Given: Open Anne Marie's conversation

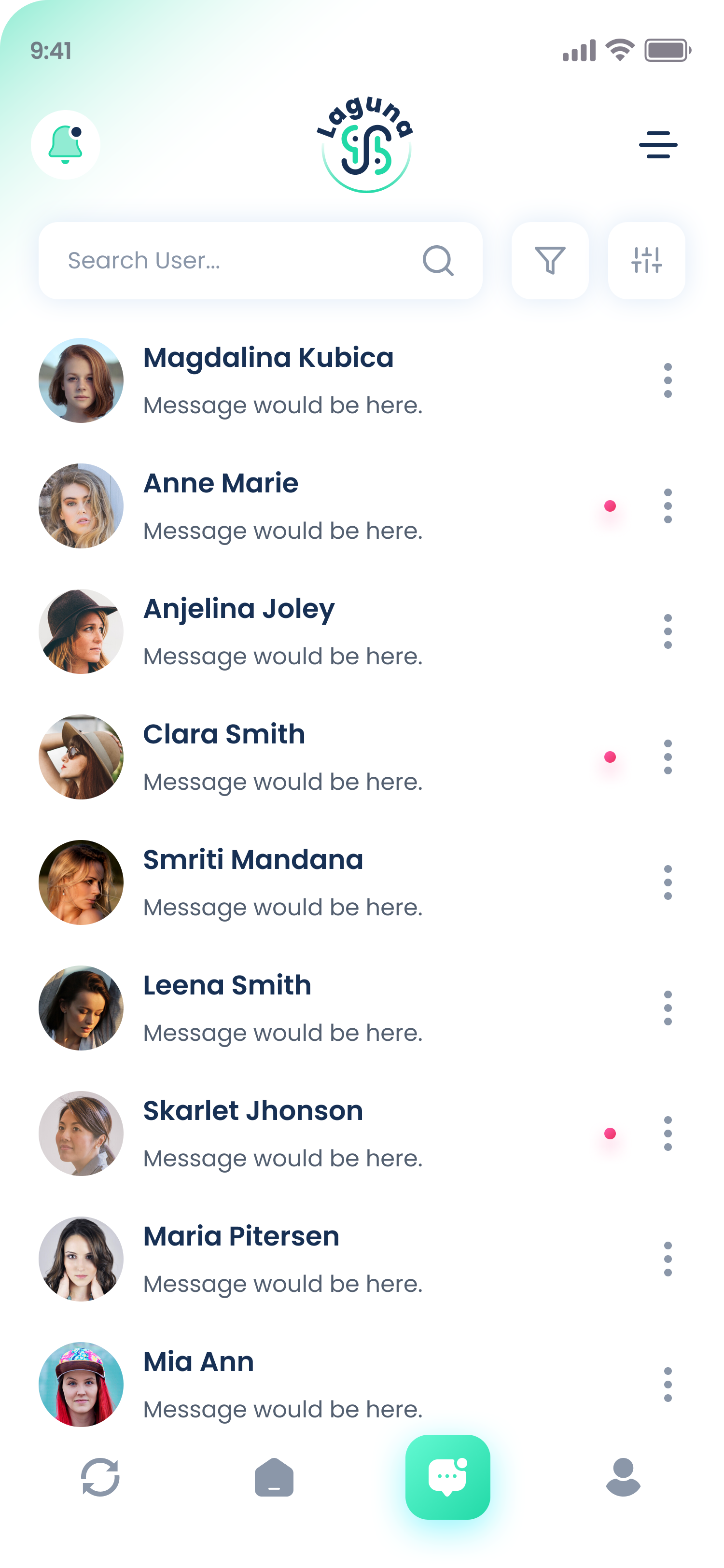Looking at the screenshot, I should click(283, 506).
